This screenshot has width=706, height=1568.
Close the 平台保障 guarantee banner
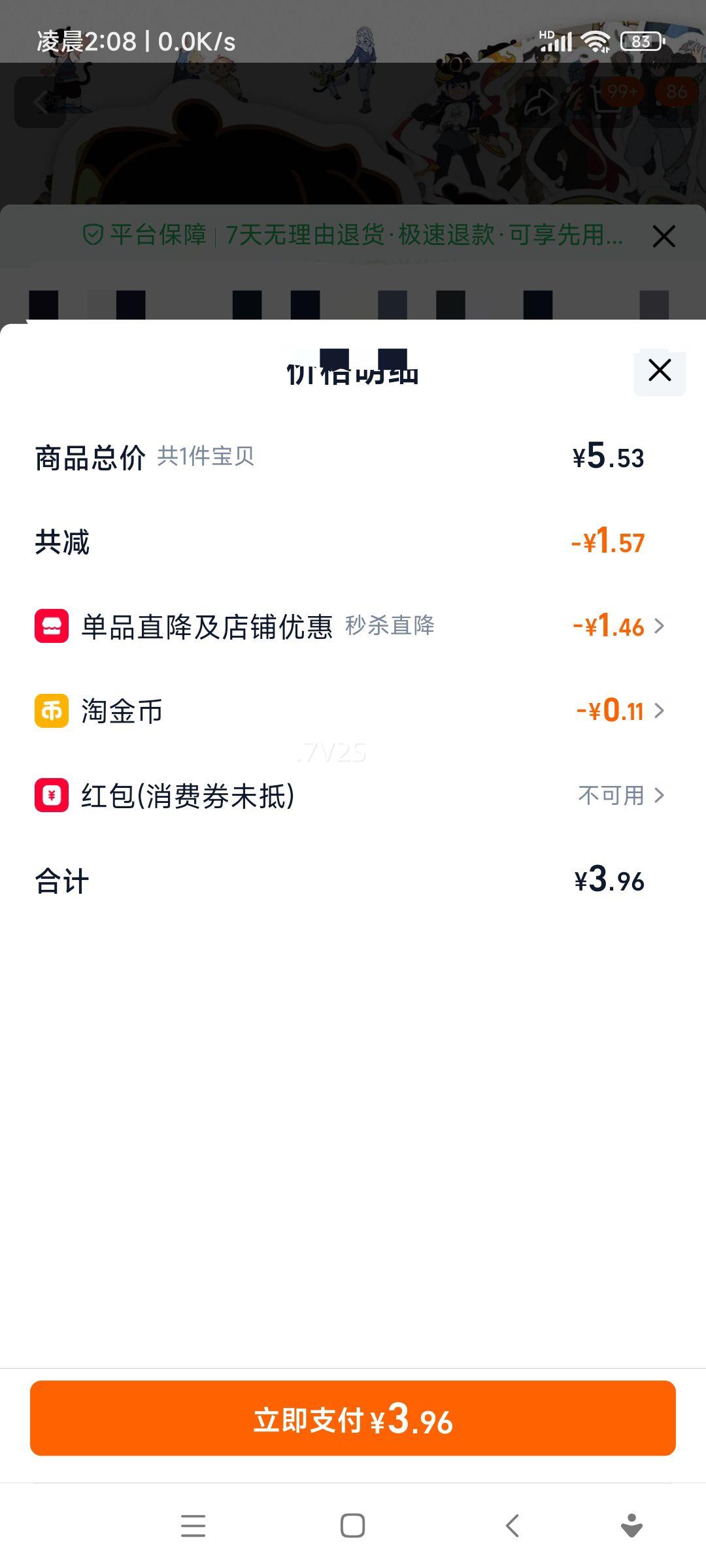tap(664, 237)
